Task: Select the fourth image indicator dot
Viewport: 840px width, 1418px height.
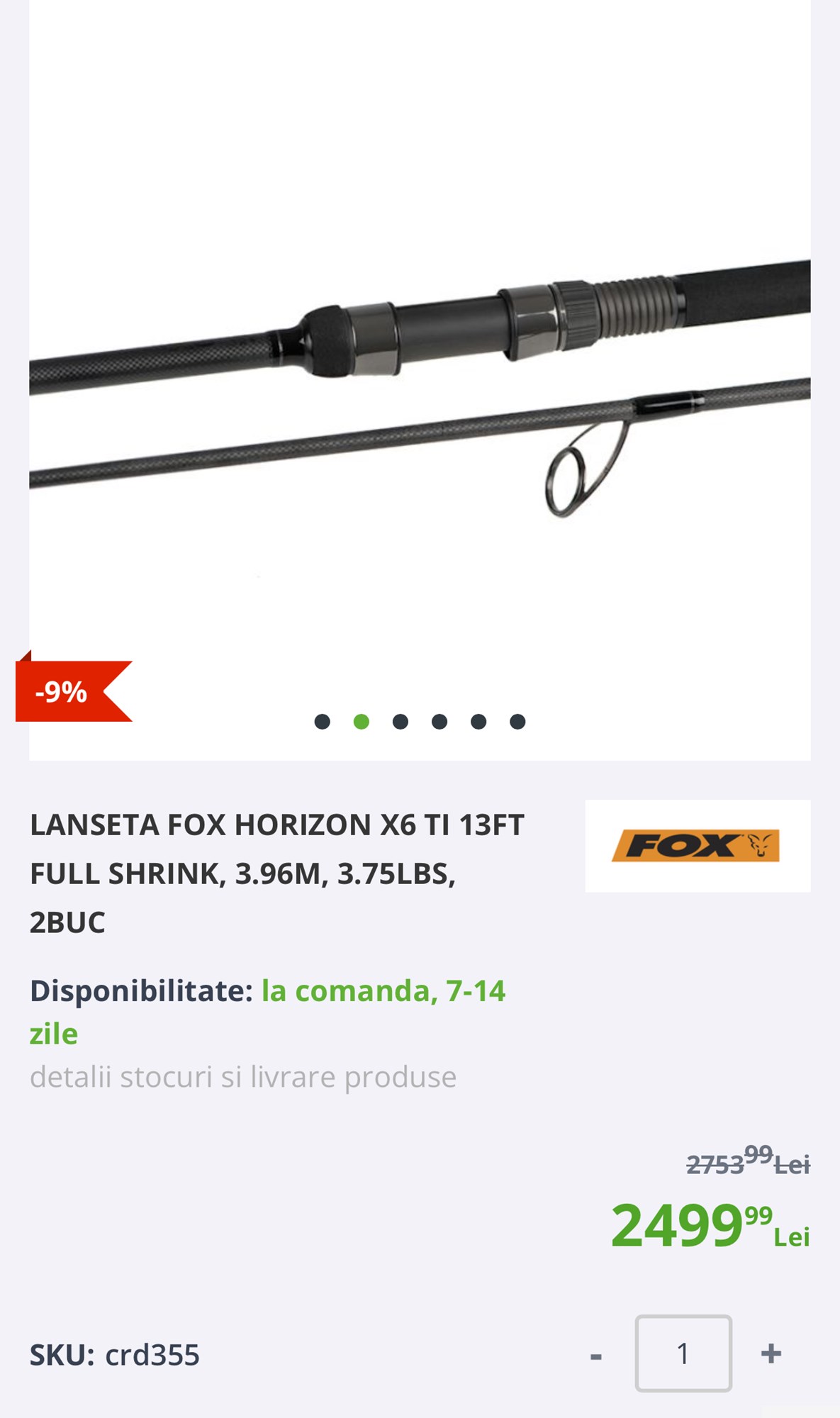Action: point(439,722)
